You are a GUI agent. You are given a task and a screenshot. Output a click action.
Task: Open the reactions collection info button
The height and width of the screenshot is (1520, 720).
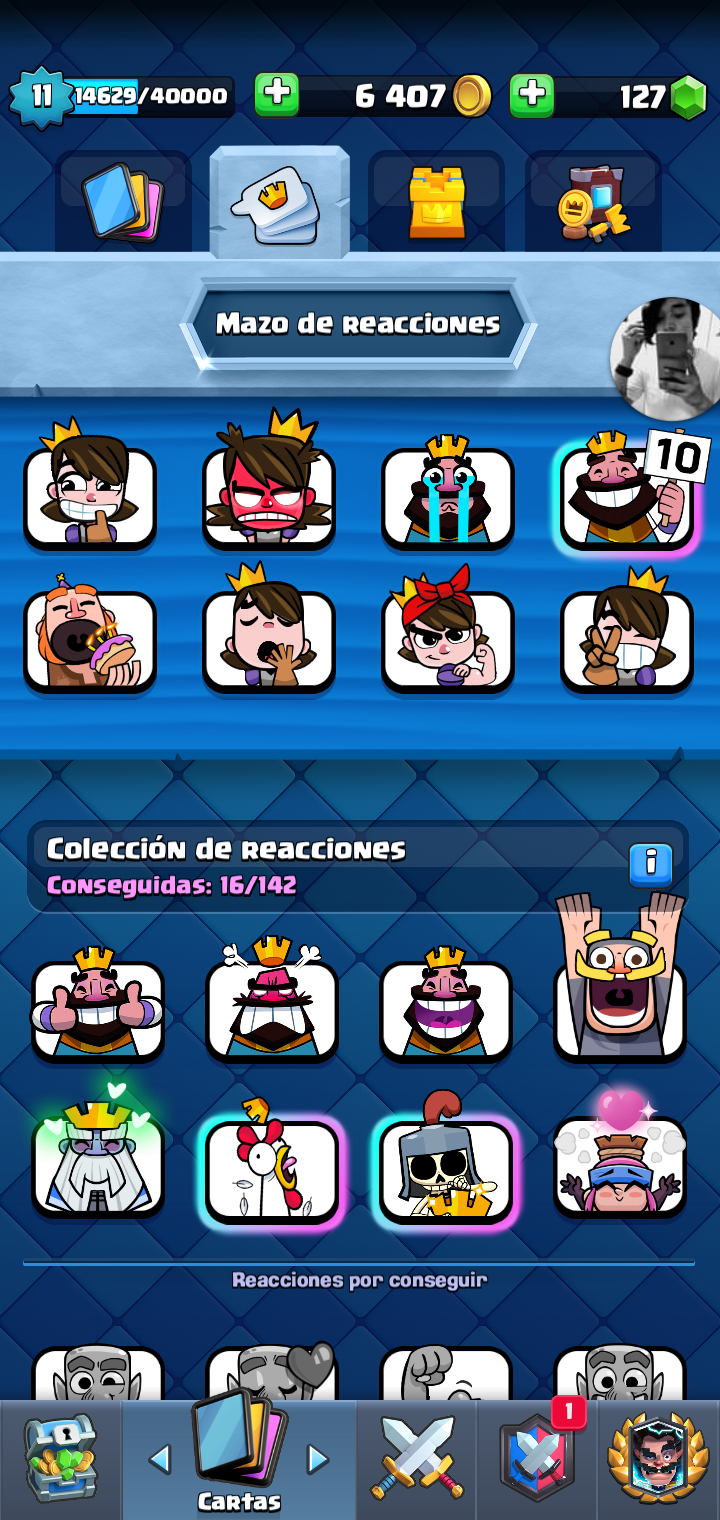[650, 865]
